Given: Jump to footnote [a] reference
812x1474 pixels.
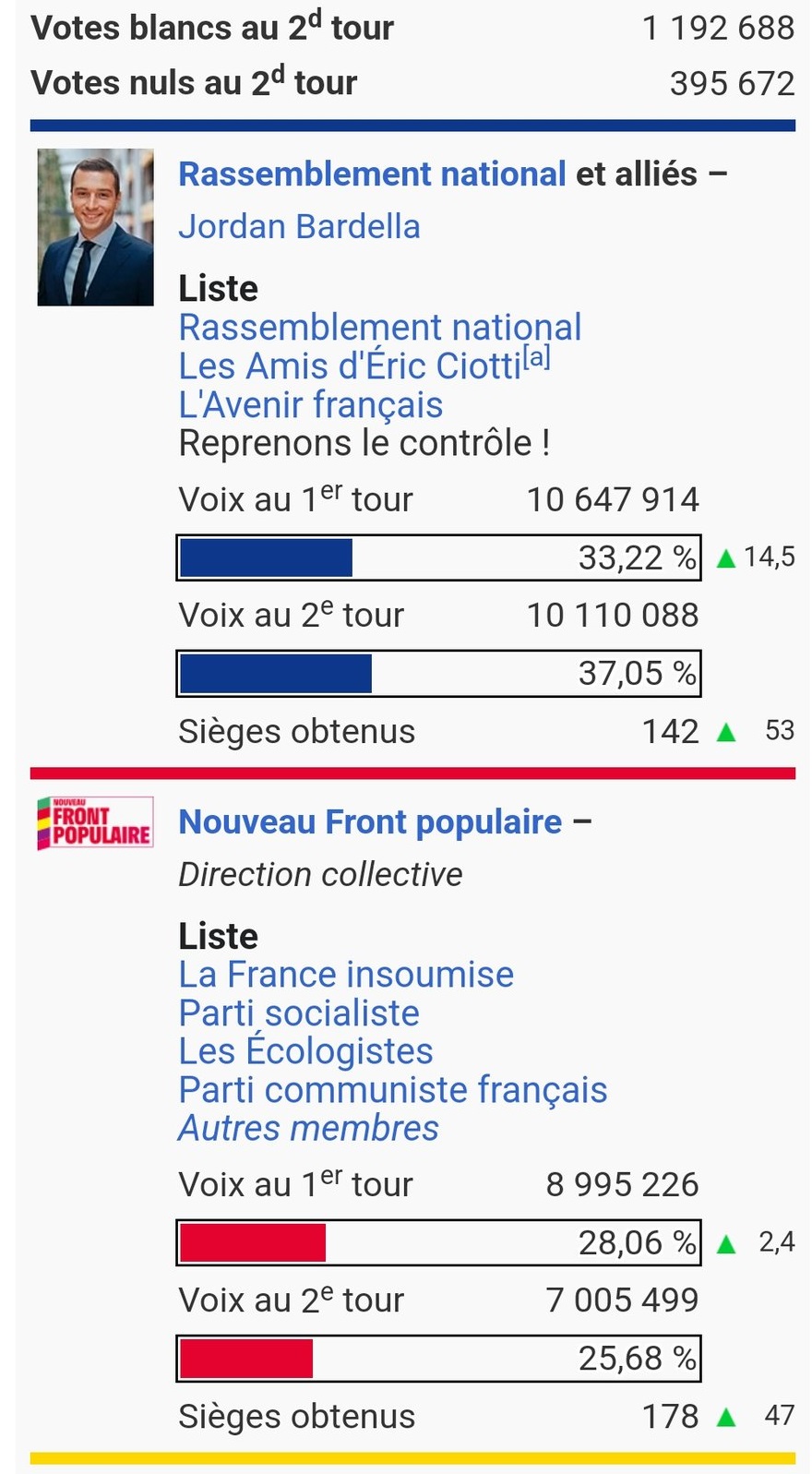Looking at the screenshot, I should (x=537, y=357).
